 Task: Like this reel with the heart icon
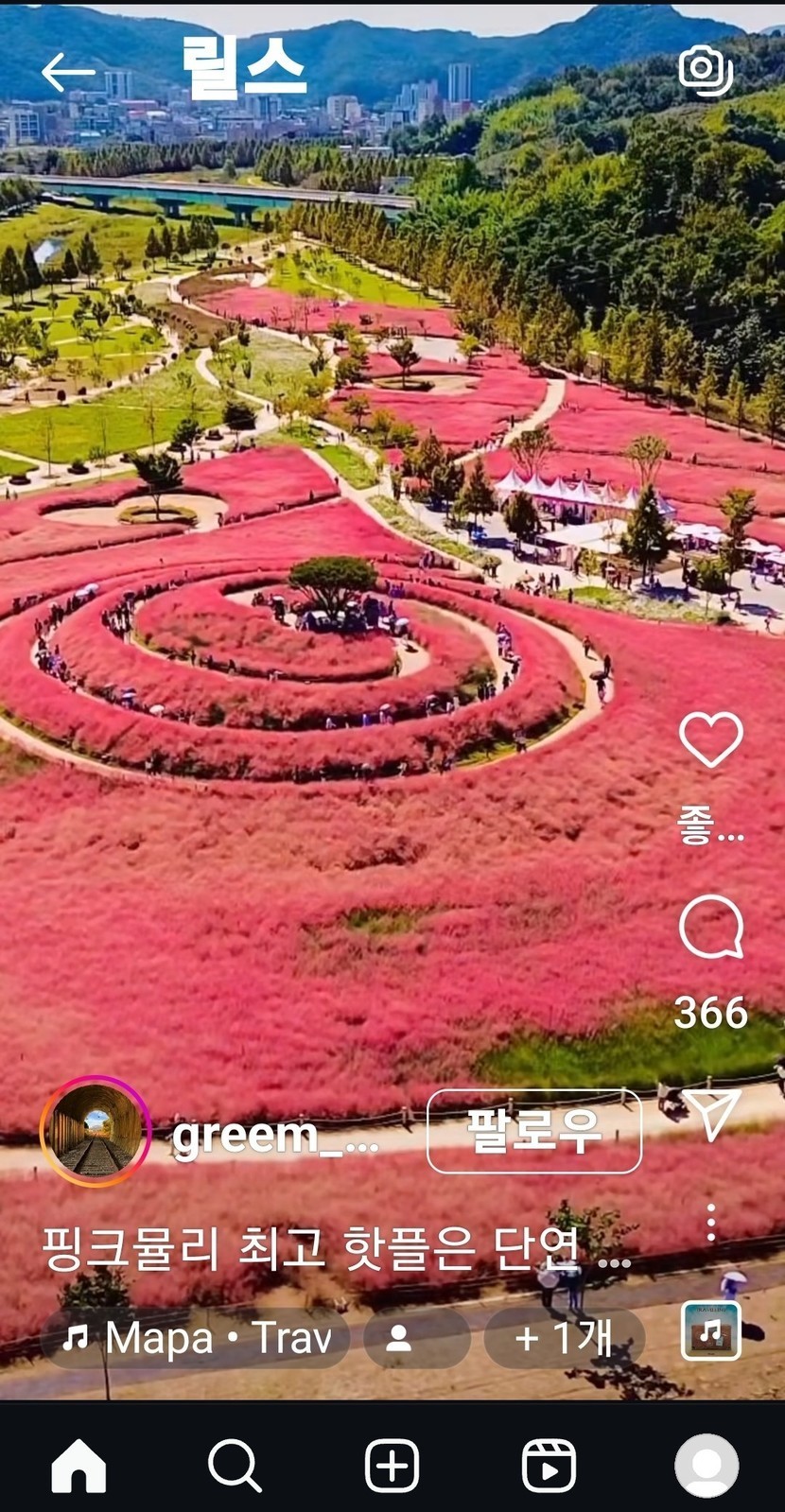(711, 739)
